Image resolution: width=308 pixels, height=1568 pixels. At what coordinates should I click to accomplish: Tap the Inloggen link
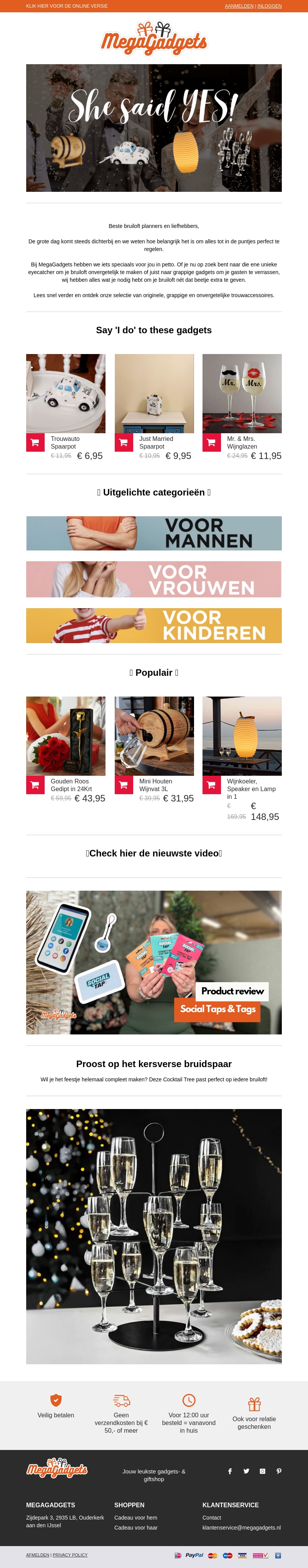(269, 6)
